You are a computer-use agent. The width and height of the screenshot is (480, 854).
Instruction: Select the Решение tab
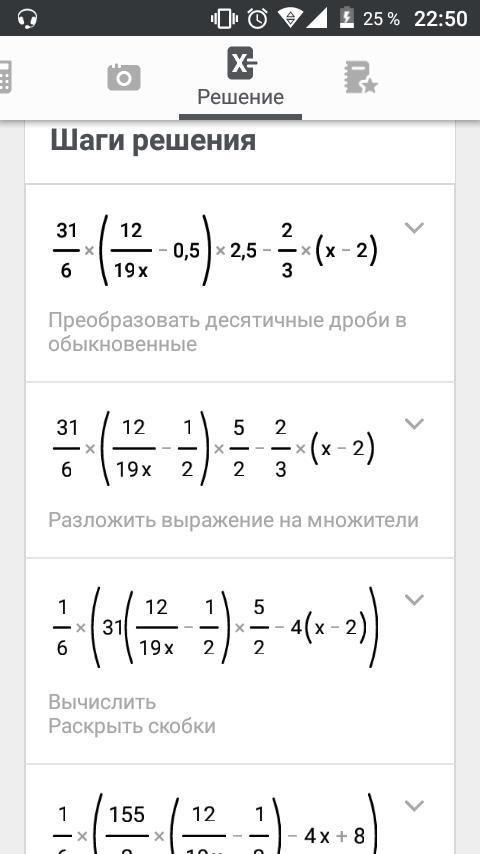pos(240,77)
